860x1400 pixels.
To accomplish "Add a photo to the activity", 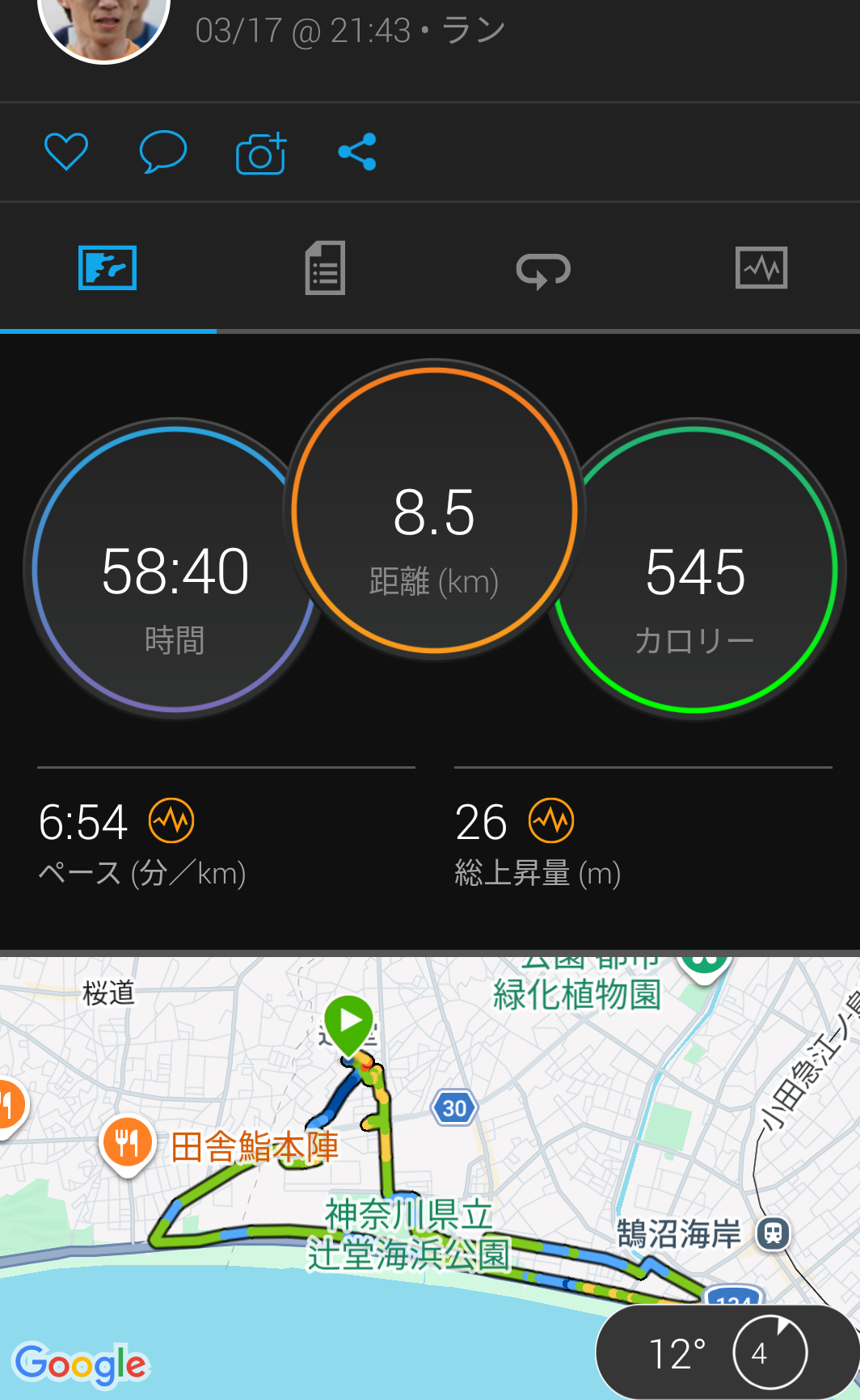I will [261, 153].
